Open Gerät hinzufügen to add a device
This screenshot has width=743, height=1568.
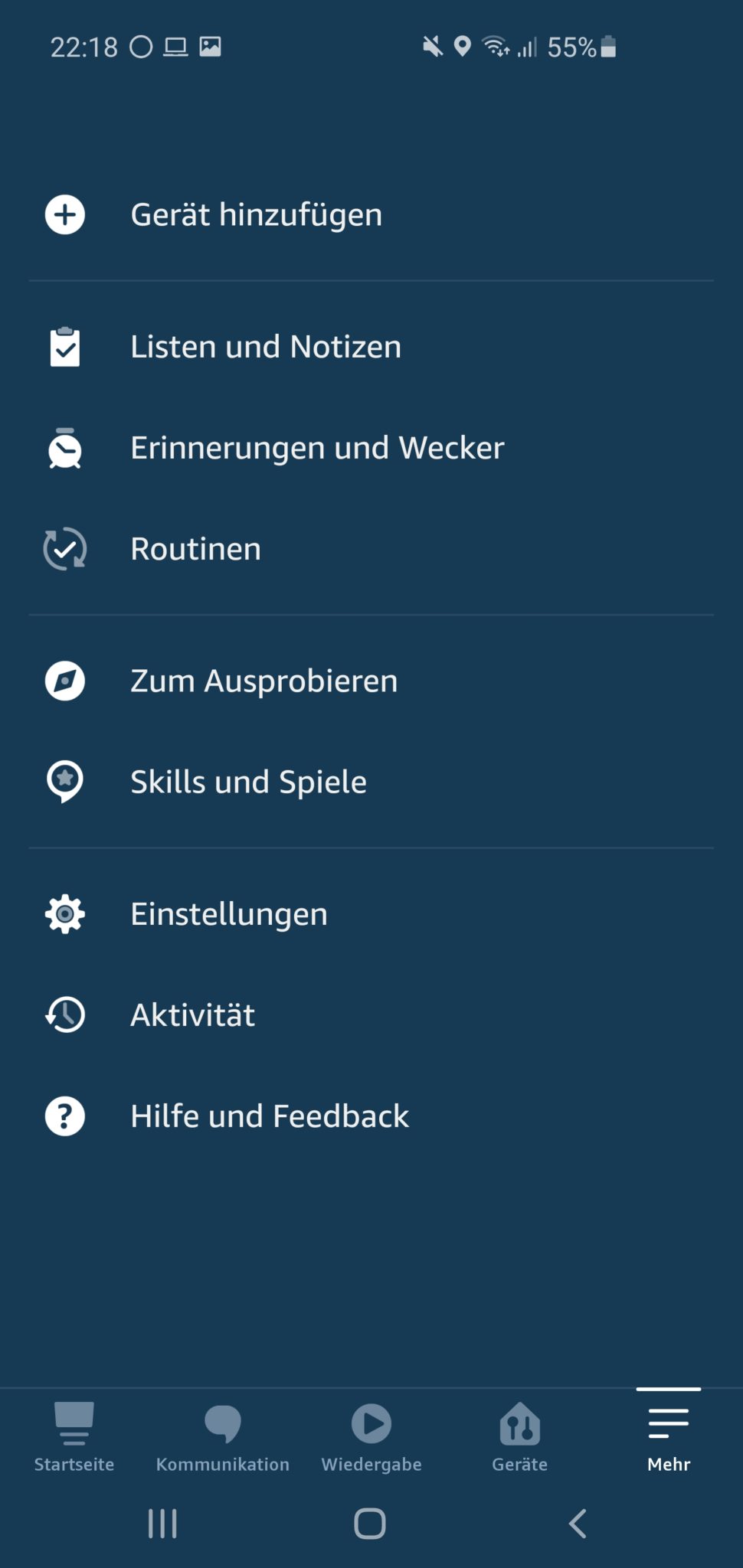tap(256, 214)
